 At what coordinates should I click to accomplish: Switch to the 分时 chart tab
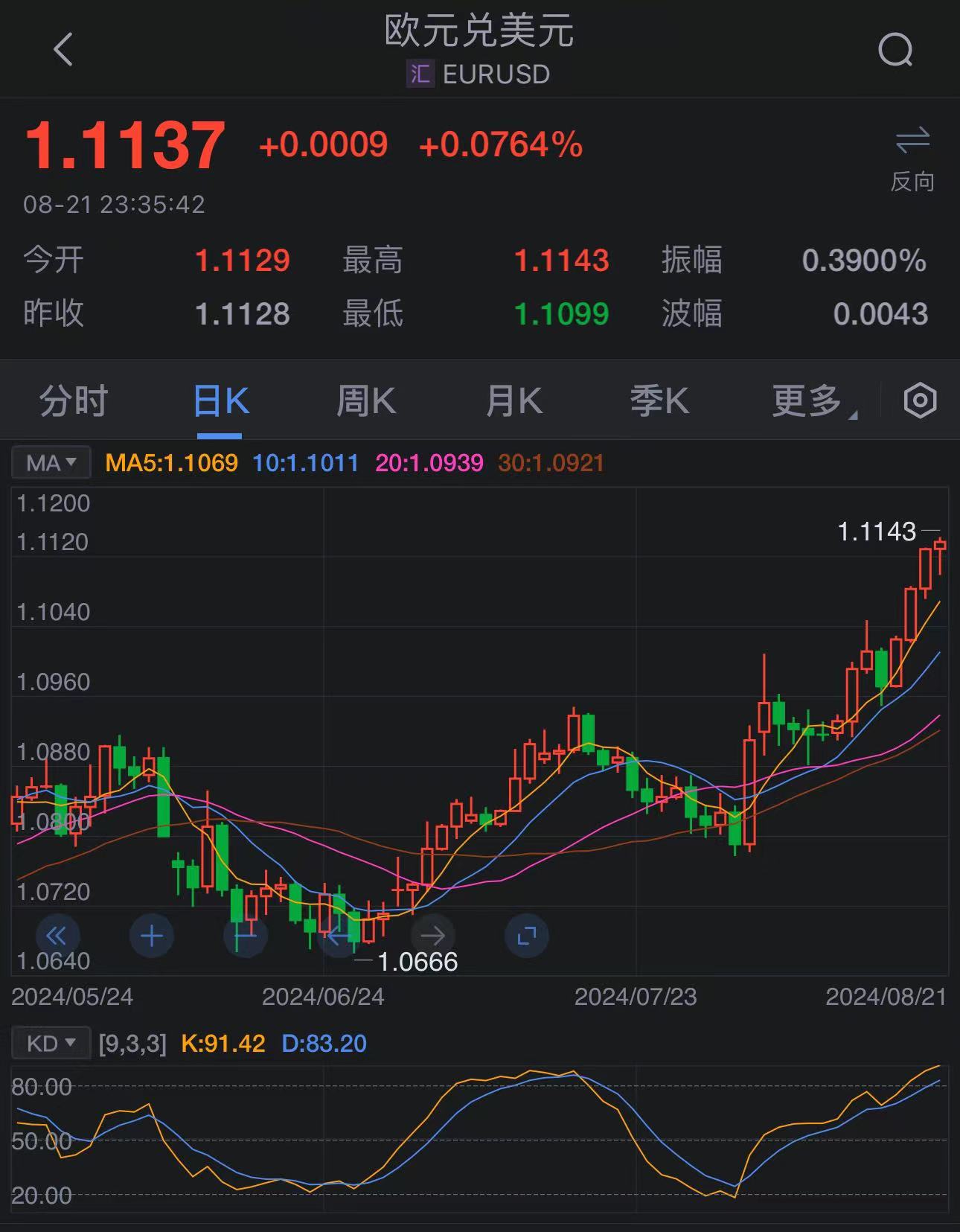click(x=74, y=401)
